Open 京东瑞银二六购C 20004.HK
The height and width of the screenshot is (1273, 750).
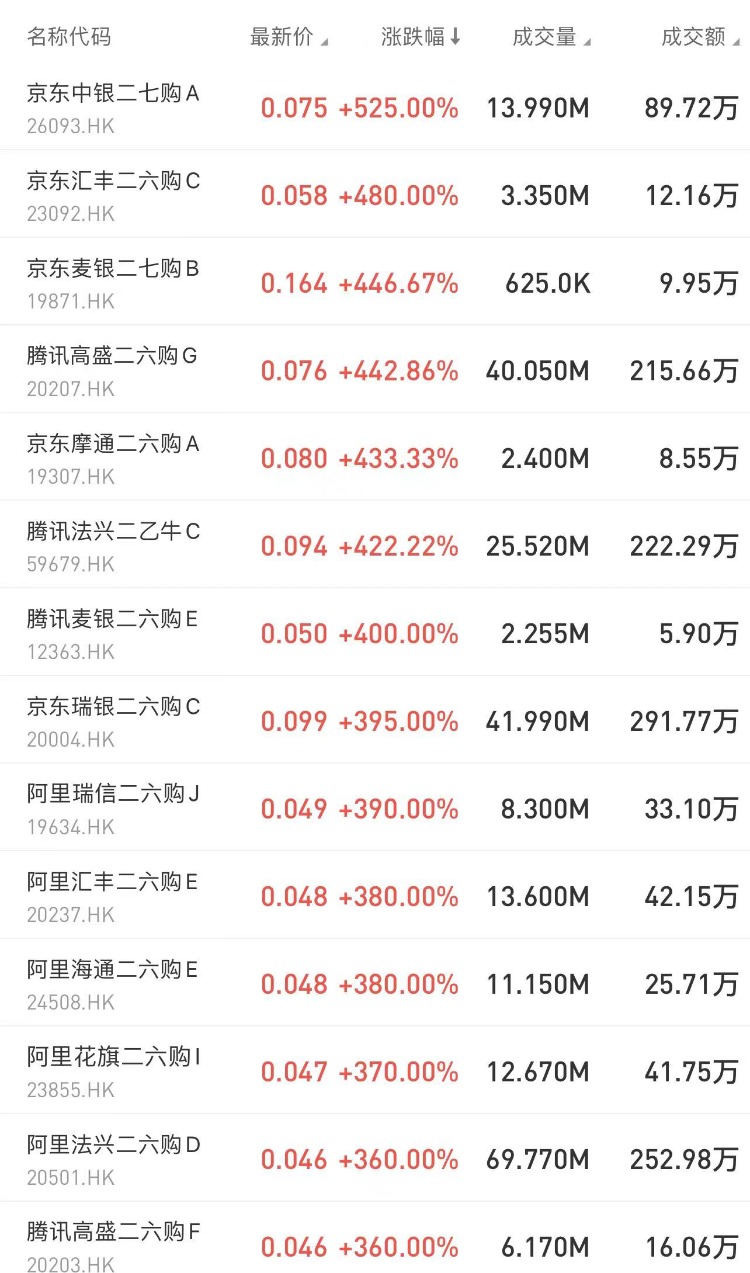pos(375,720)
